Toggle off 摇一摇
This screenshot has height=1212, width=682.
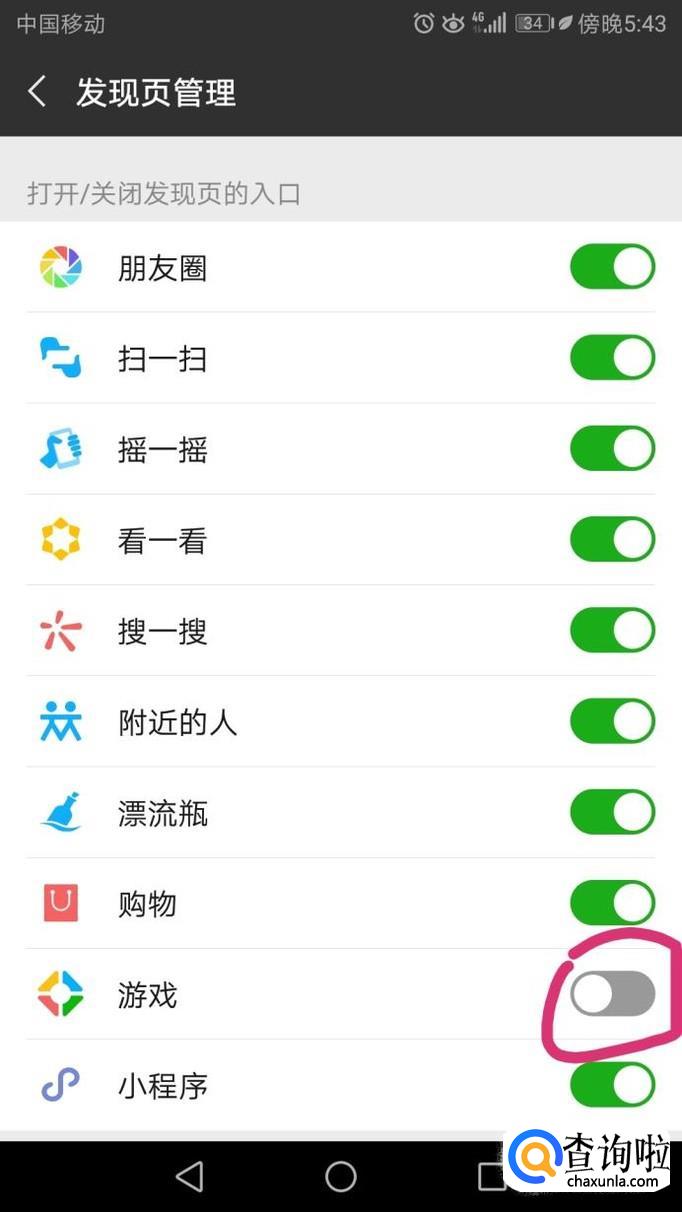coord(612,449)
